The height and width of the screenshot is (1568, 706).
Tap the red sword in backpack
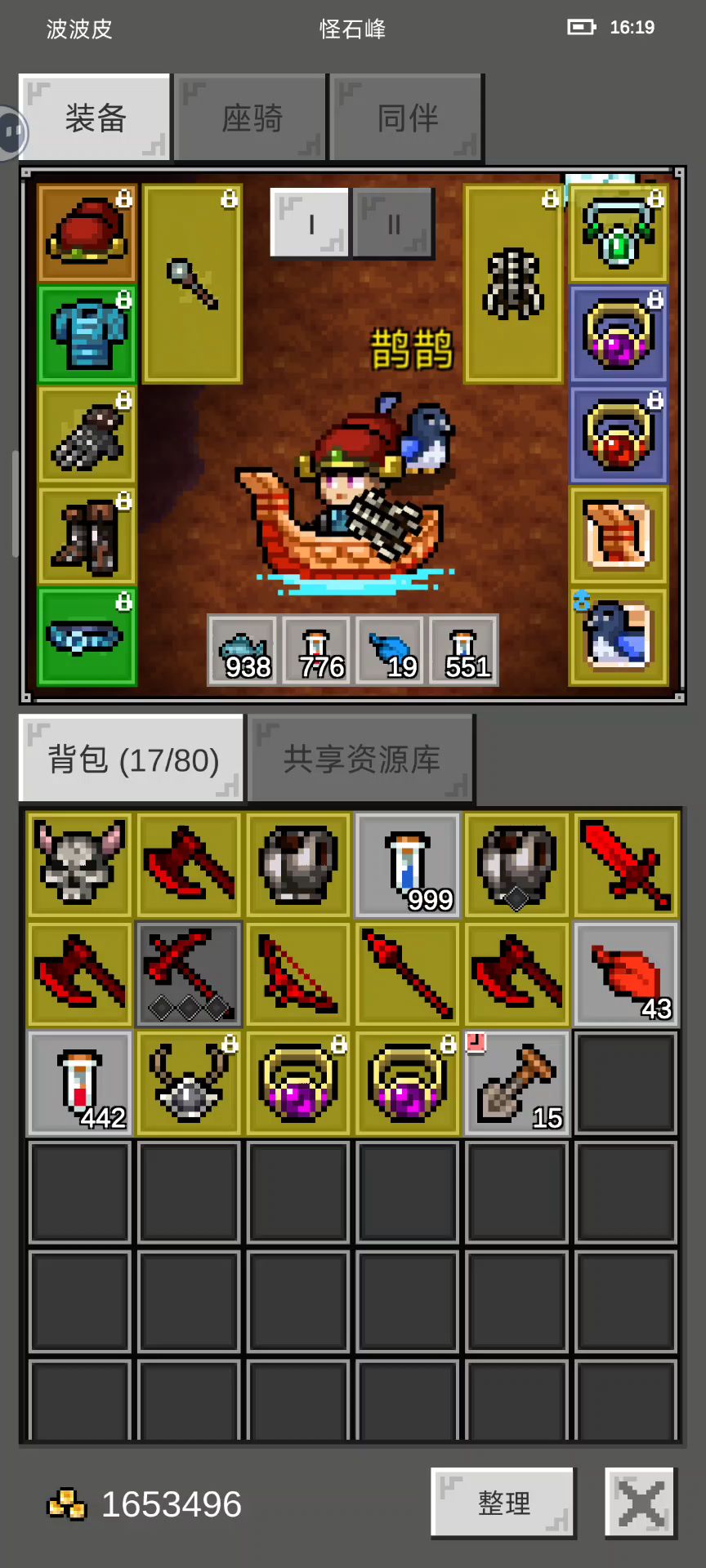(x=626, y=864)
